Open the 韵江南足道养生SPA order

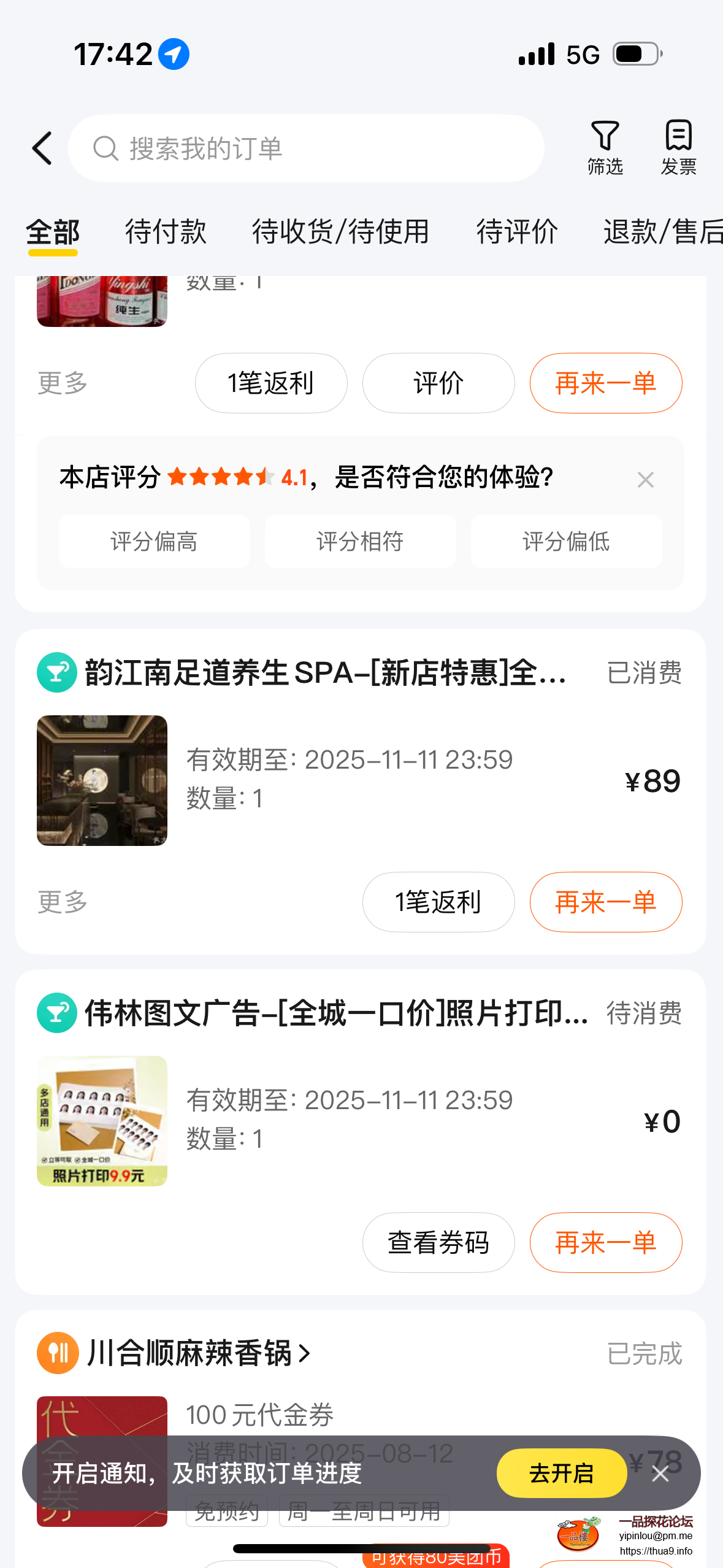pyautogui.click(x=325, y=673)
